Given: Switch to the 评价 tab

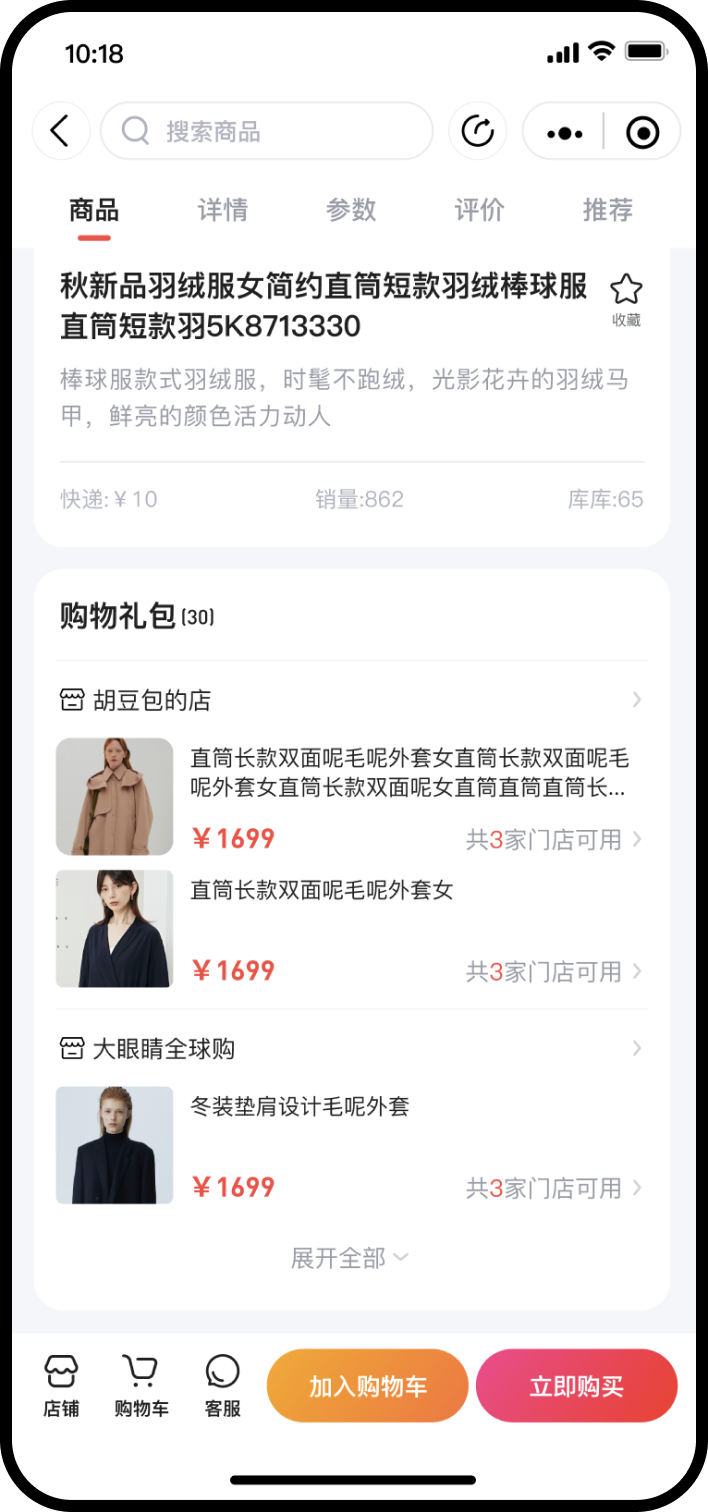Looking at the screenshot, I should pyautogui.click(x=479, y=210).
